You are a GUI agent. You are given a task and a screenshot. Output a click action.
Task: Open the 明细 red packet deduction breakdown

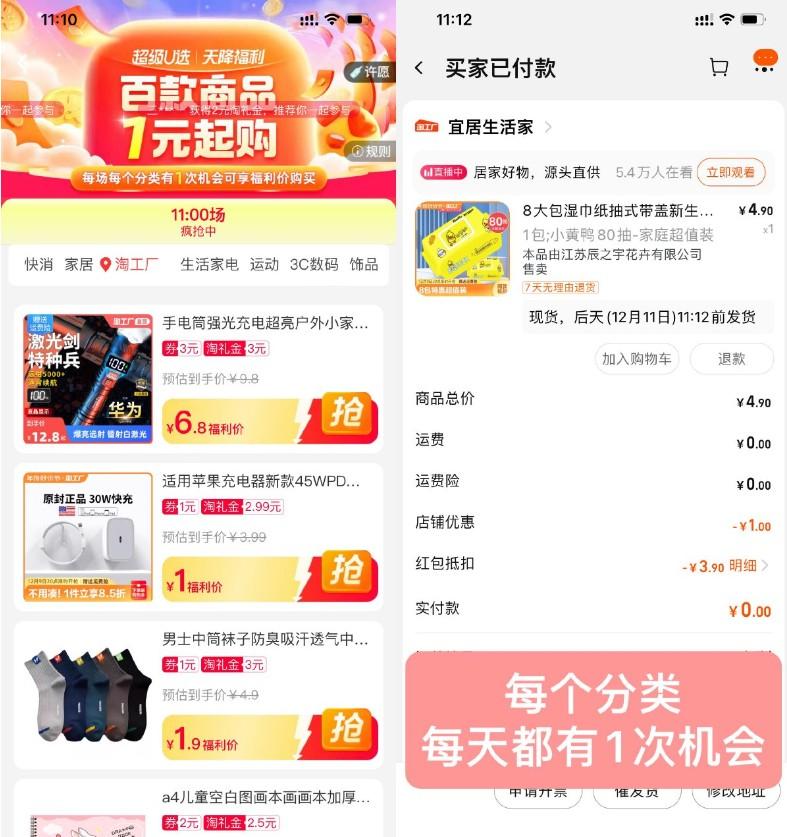click(x=744, y=564)
